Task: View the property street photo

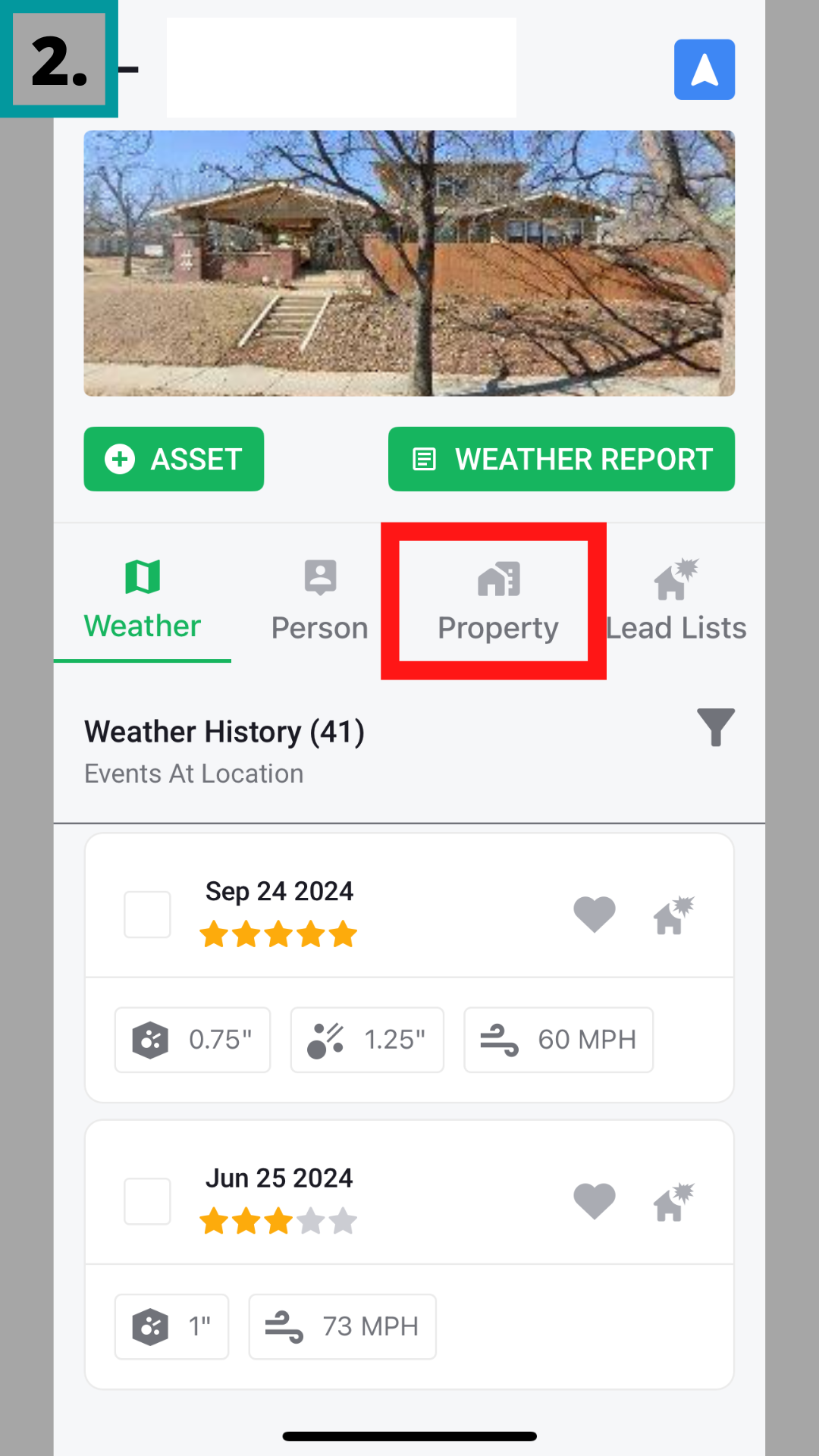Action: [x=409, y=263]
